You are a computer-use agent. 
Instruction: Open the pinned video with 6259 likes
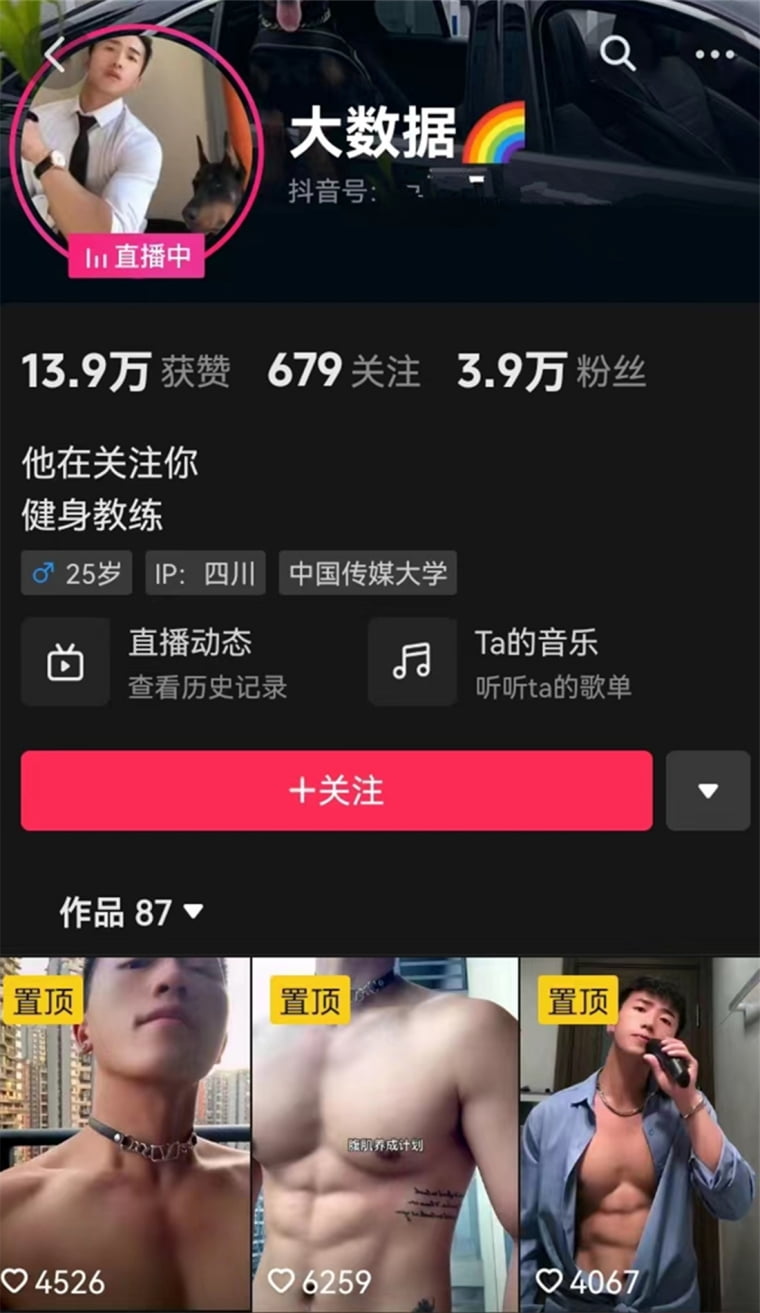coord(385,1130)
